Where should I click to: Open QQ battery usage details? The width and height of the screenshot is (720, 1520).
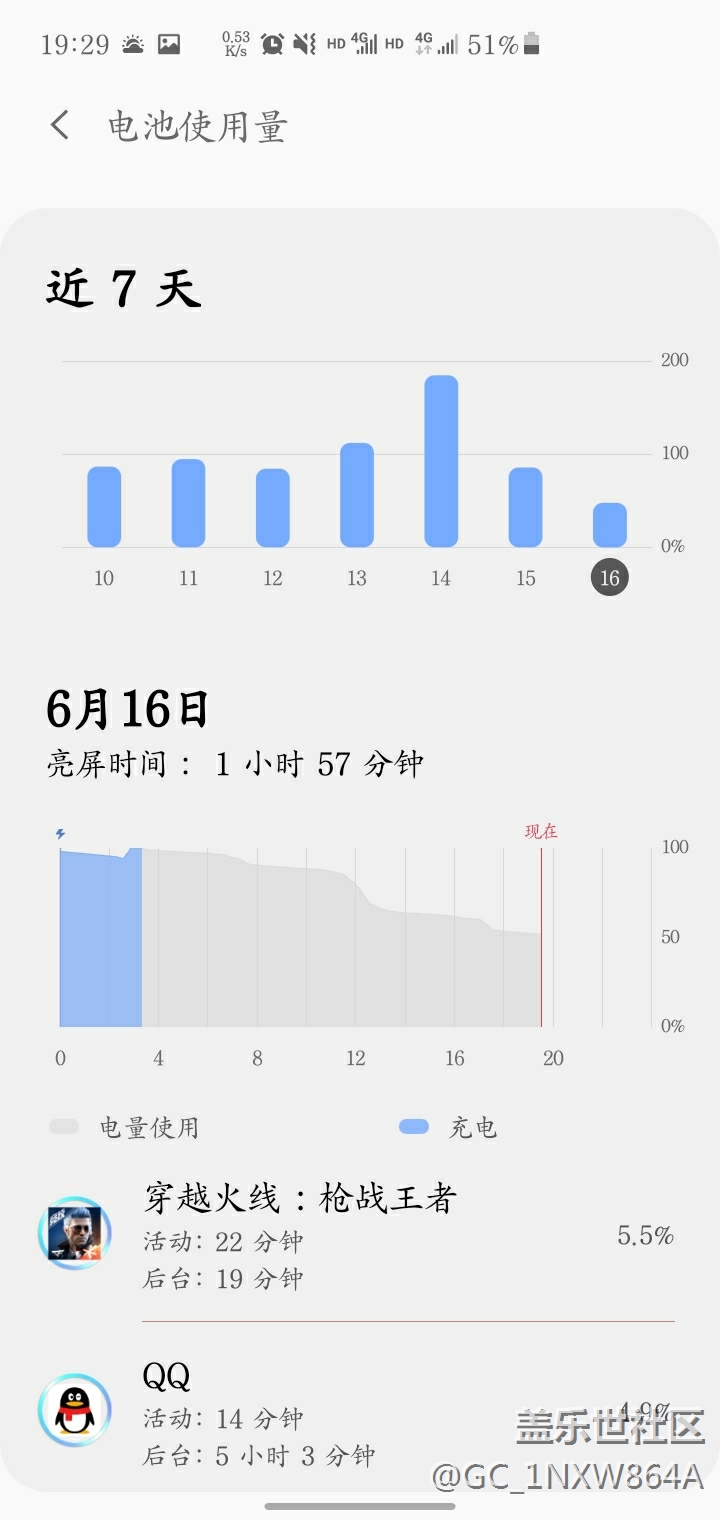360,1412
